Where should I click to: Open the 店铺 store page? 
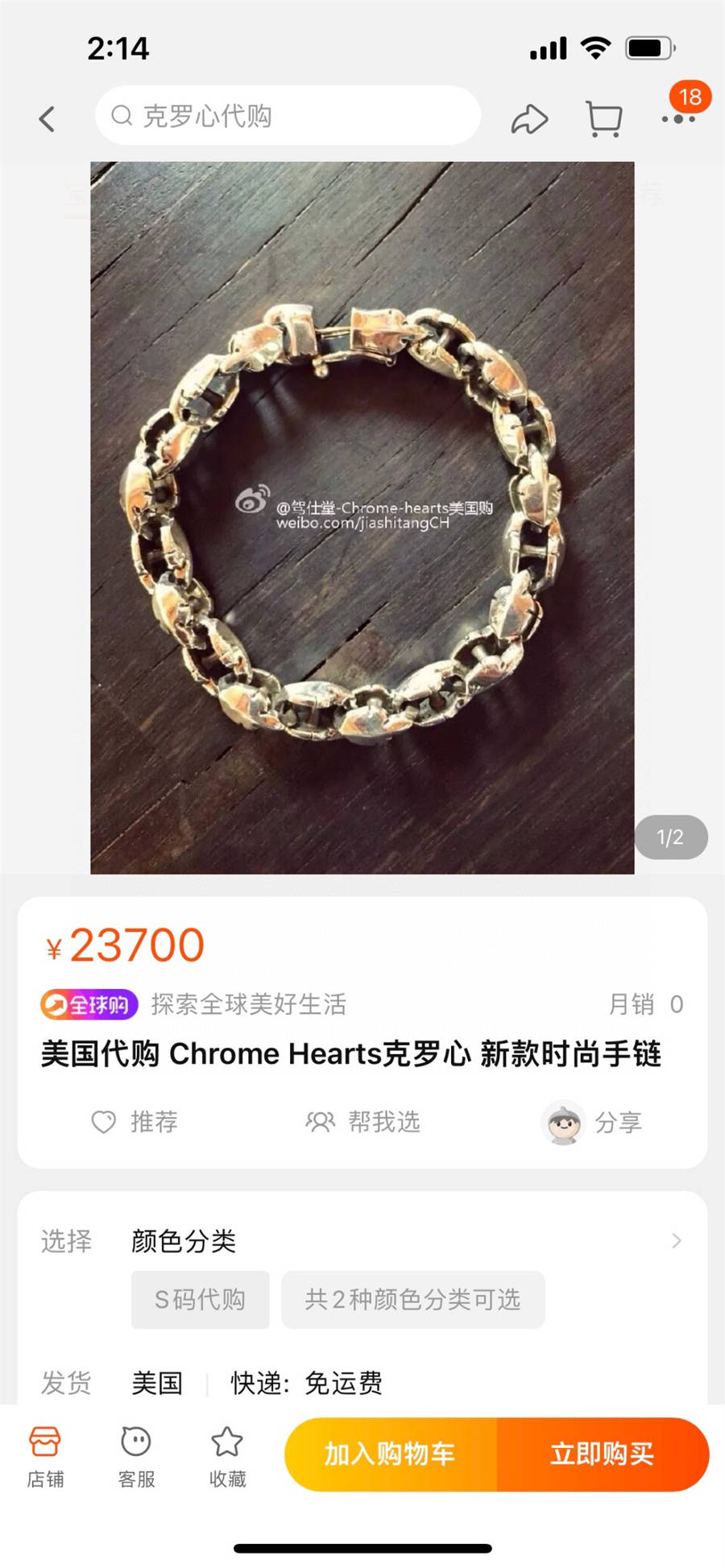coord(45,1455)
